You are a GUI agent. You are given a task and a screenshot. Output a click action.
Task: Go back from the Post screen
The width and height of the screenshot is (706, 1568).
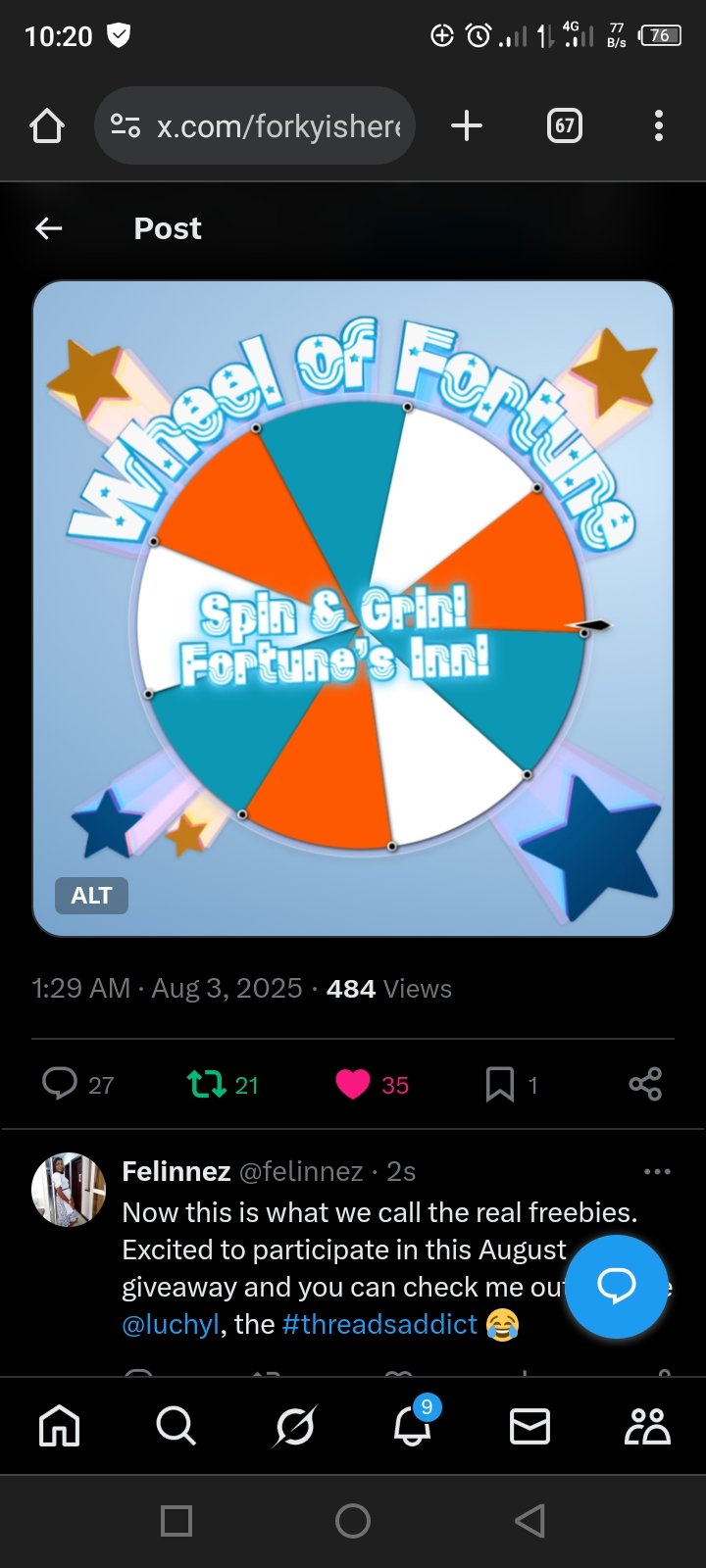click(x=48, y=228)
